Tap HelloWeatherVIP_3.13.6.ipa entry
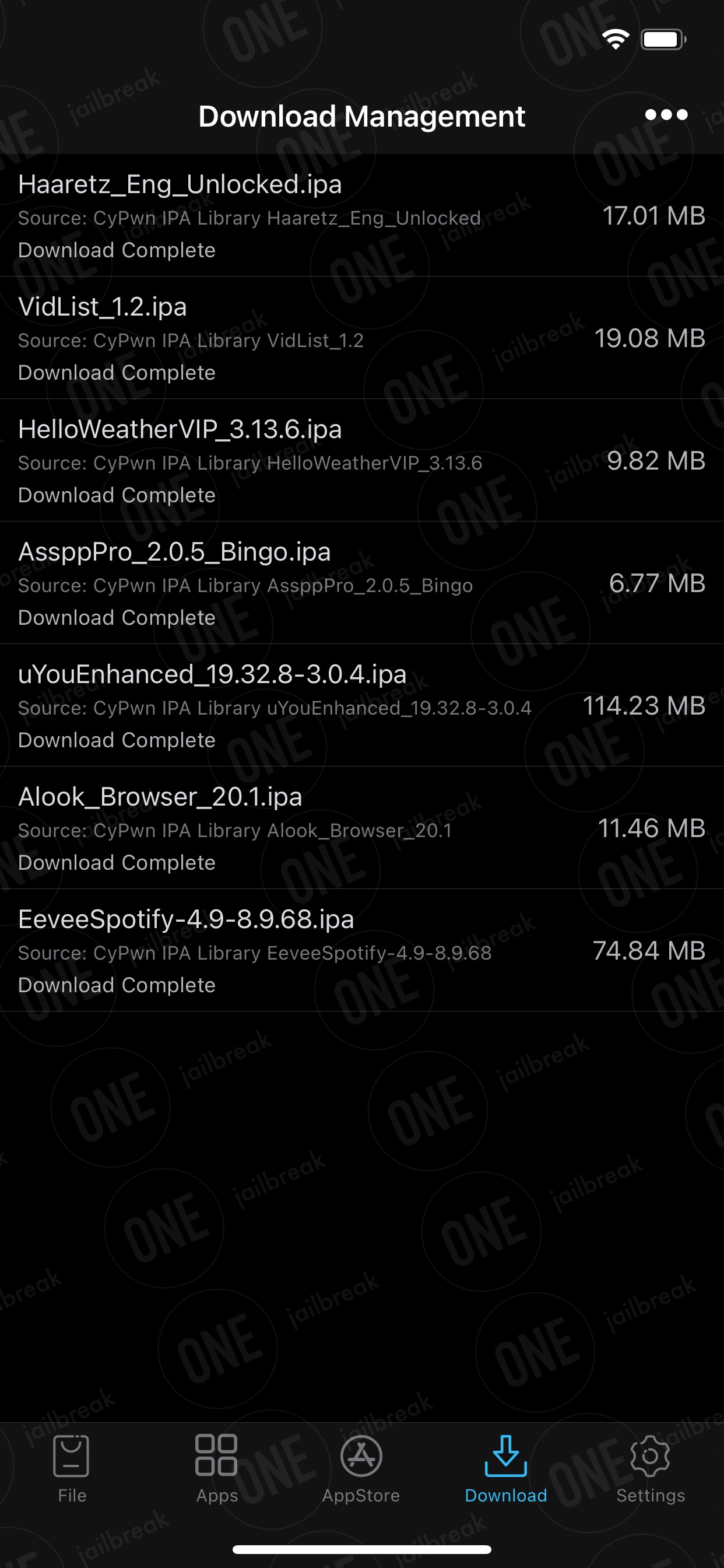Viewport: 724px width, 1568px height. point(362,460)
